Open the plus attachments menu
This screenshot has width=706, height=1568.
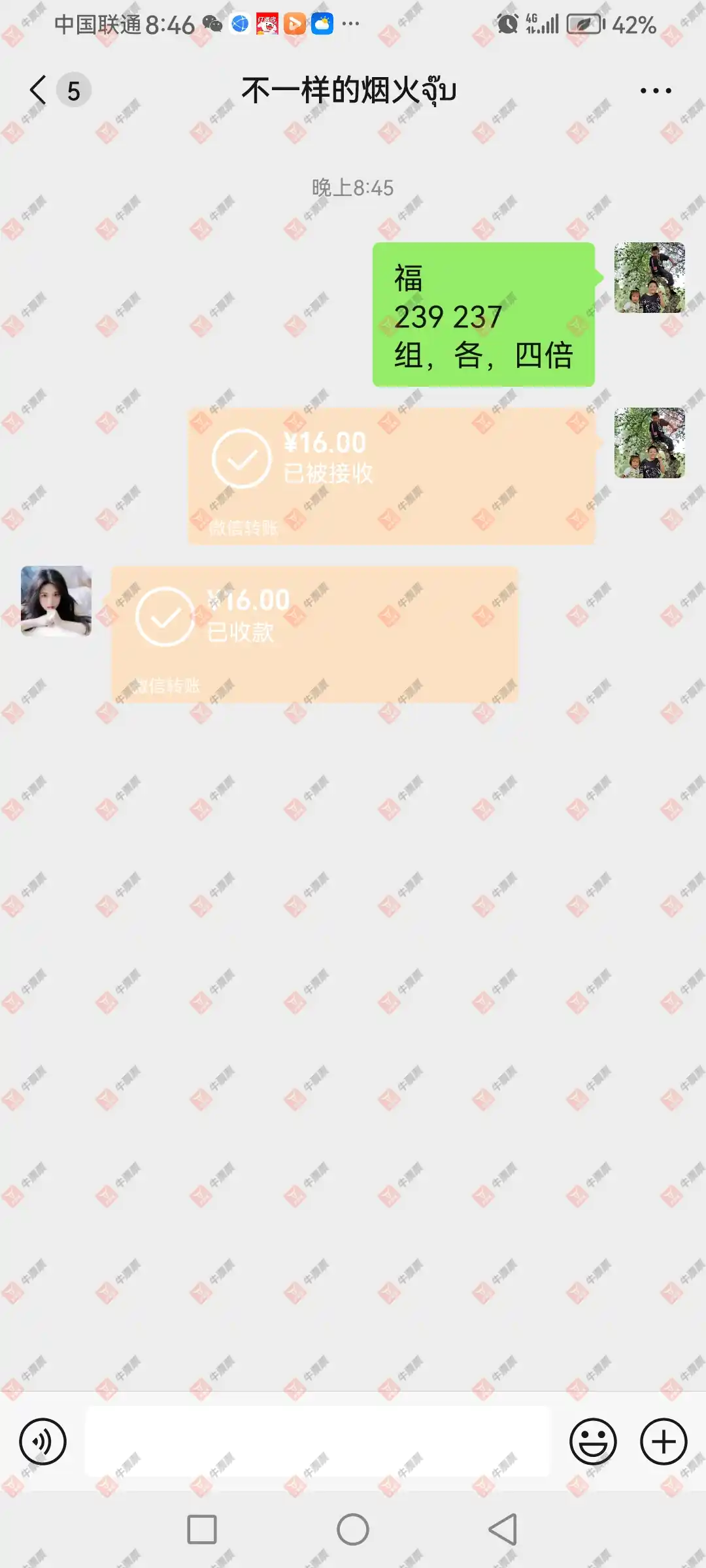click(664, 1441)
